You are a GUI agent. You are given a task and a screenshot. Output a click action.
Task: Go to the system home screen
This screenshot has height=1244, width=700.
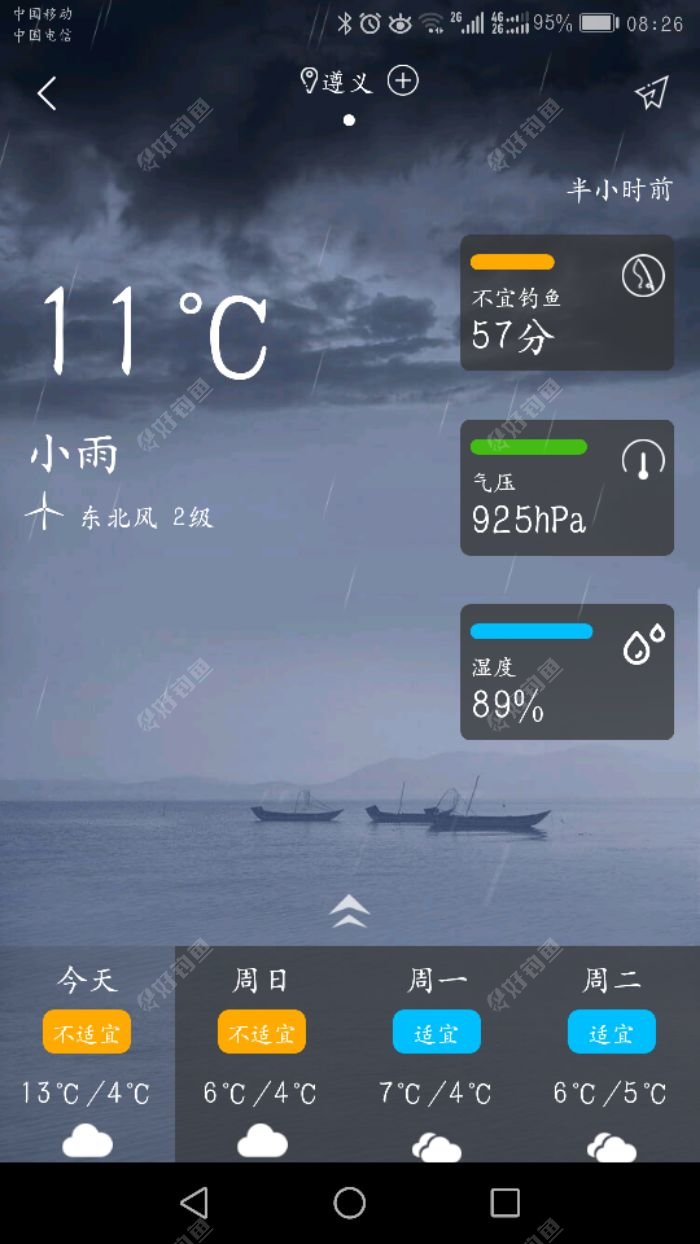[x=349, y=1203]
